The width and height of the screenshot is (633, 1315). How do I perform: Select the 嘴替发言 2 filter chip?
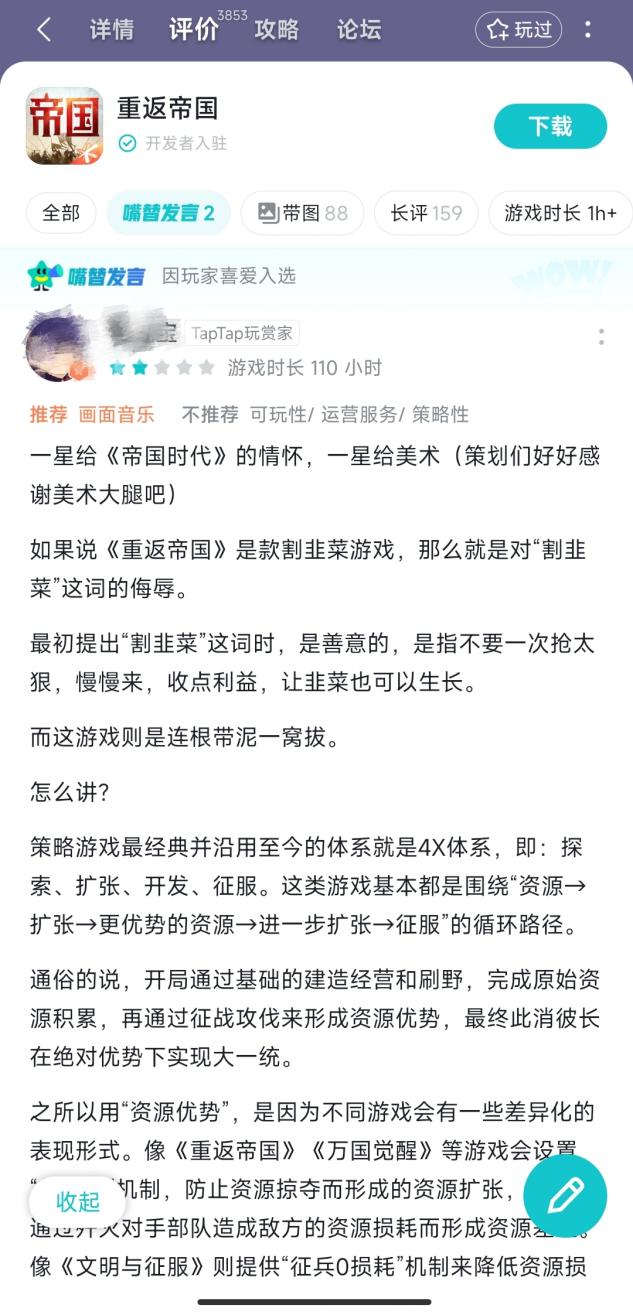168,213
